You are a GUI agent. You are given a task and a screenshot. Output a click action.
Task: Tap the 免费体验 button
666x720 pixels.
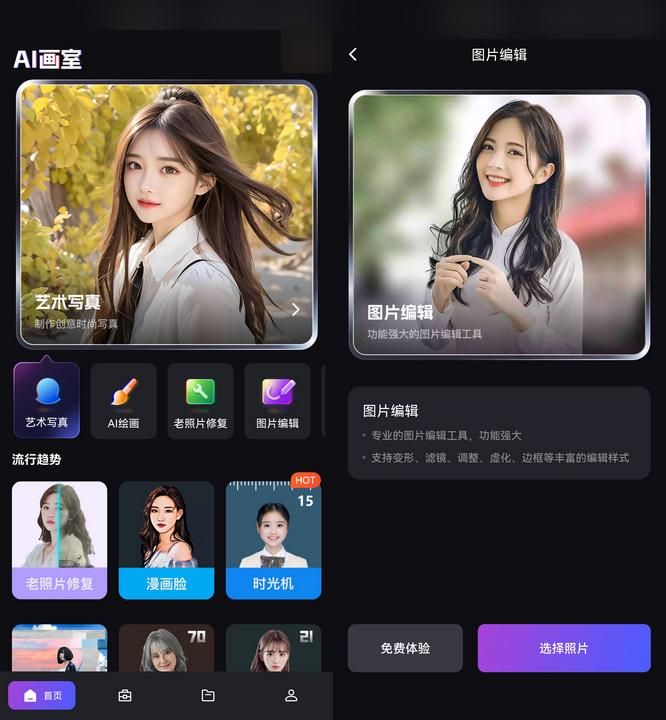(x=405, y=648)
